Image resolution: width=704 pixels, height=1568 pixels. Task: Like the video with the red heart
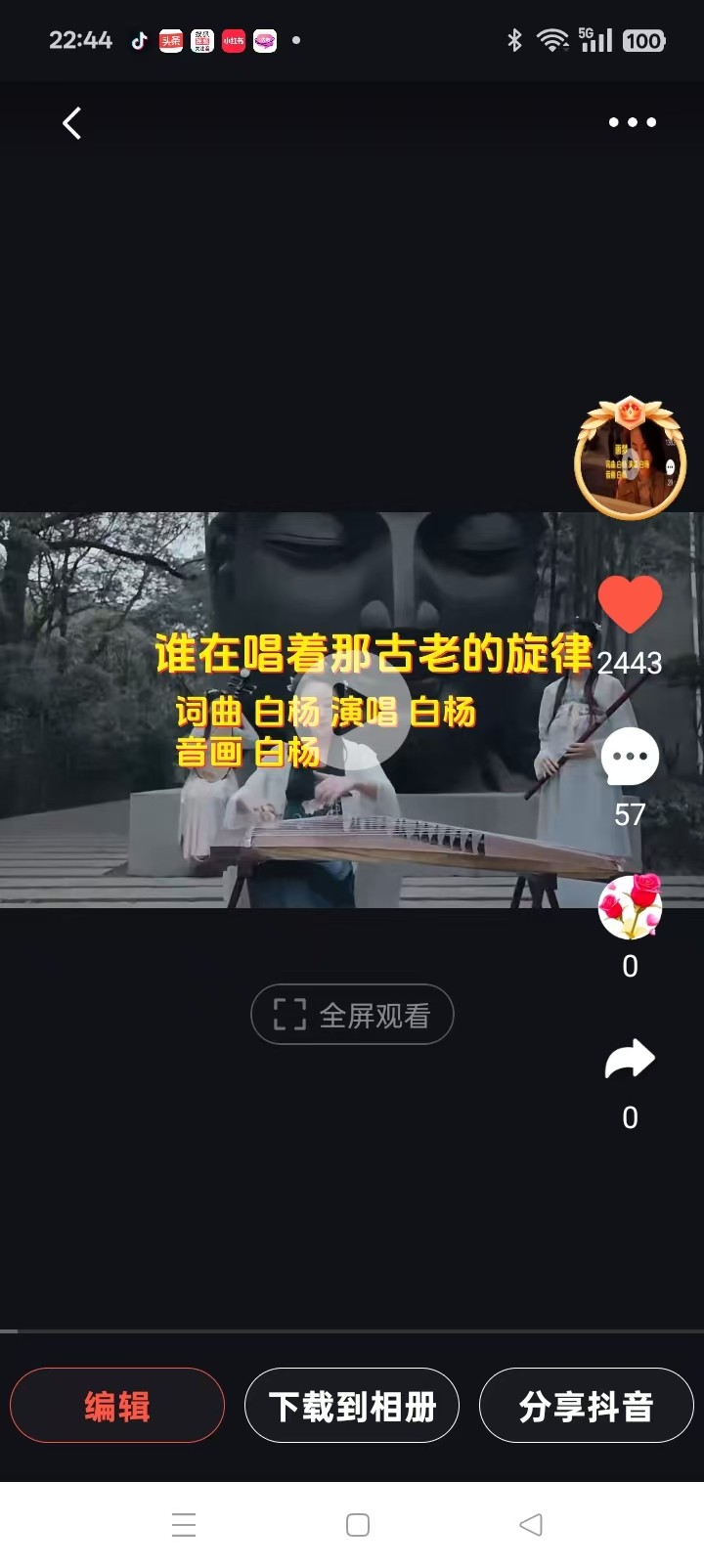pyautogui.click(x=630, y=604)
